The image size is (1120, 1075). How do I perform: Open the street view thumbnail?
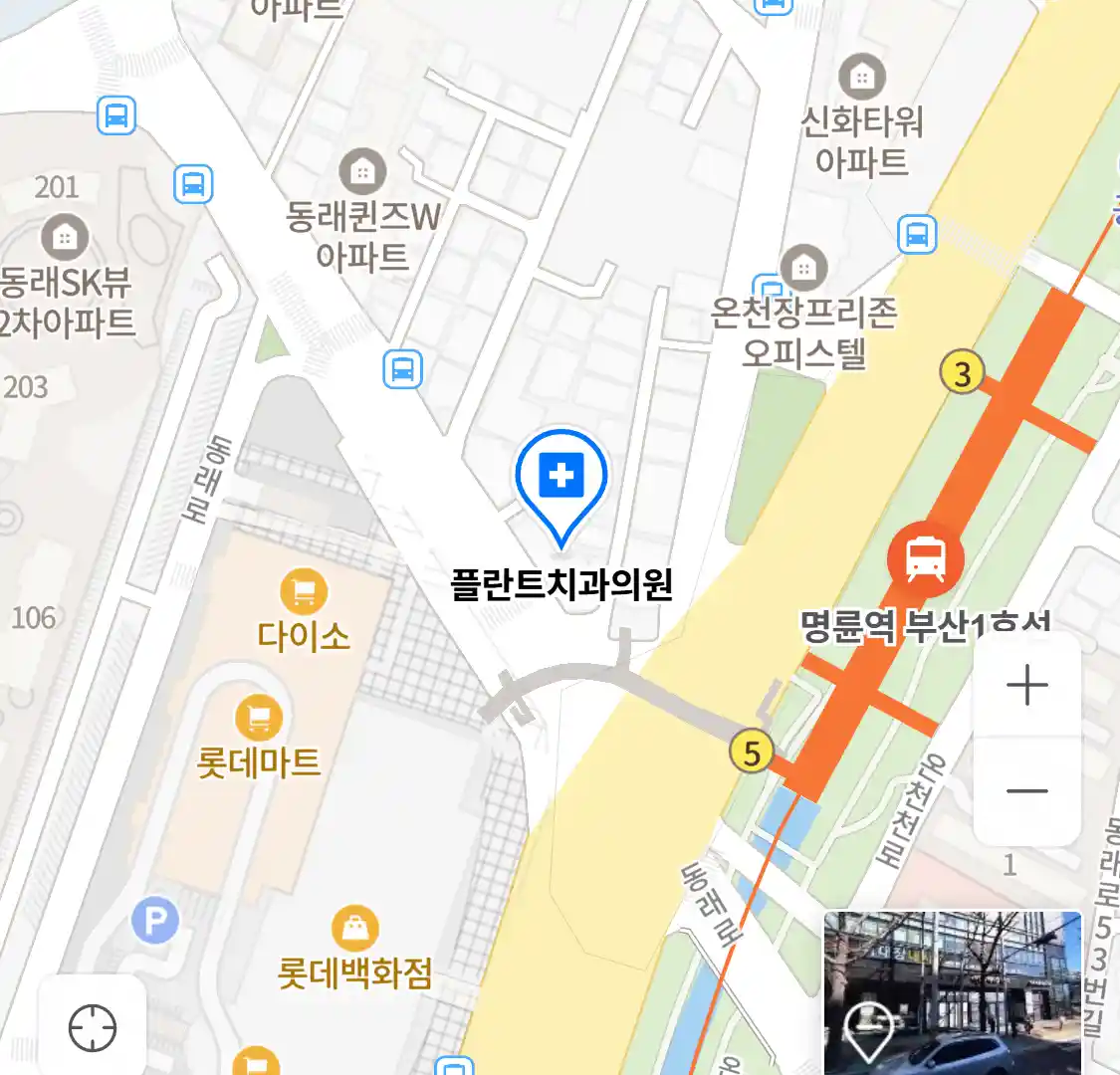click(x=953, y=991)
